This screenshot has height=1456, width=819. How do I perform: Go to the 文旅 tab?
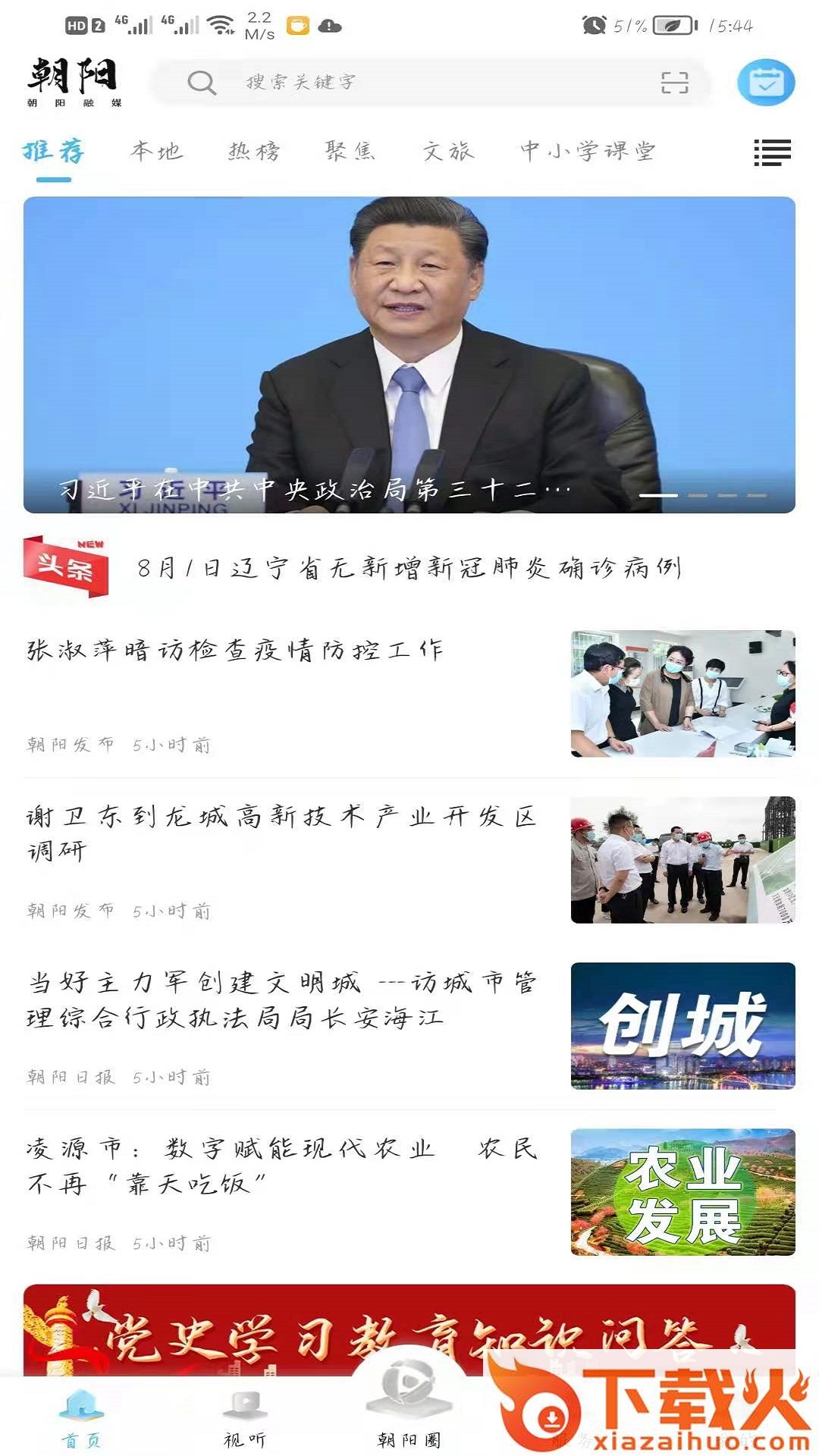click(448, 151)
